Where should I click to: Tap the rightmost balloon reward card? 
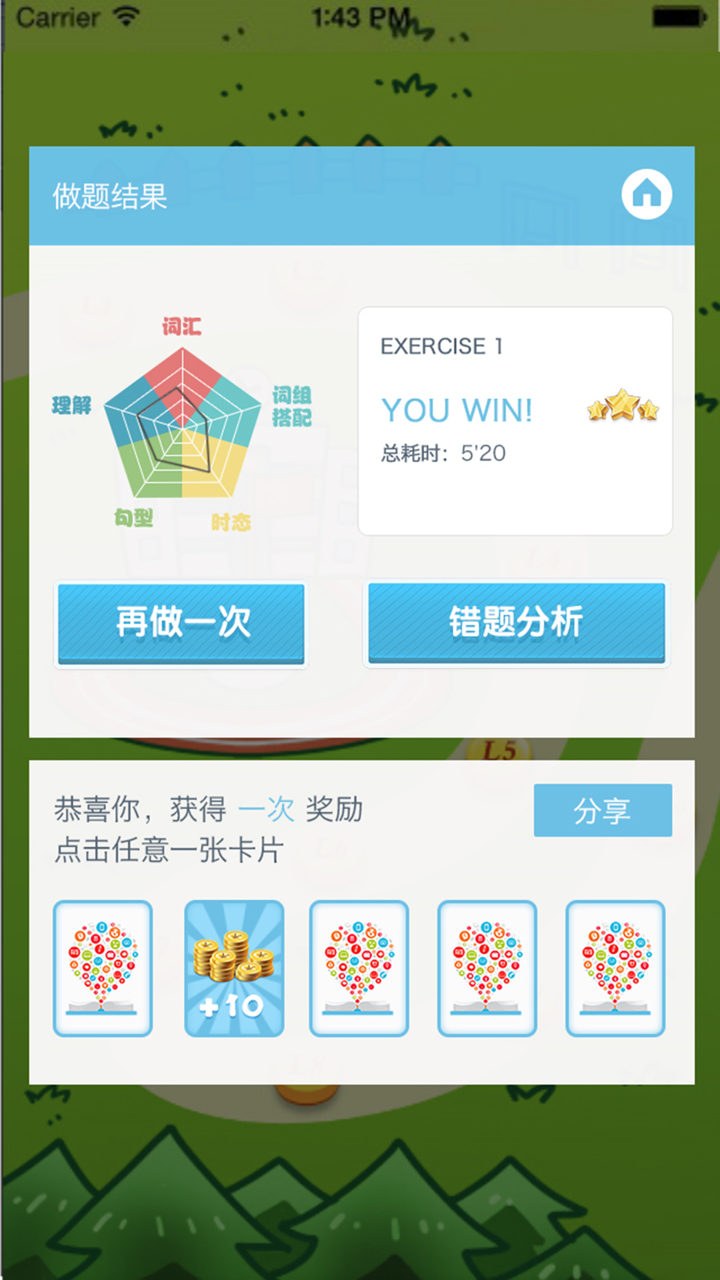[x=615, y=967]
